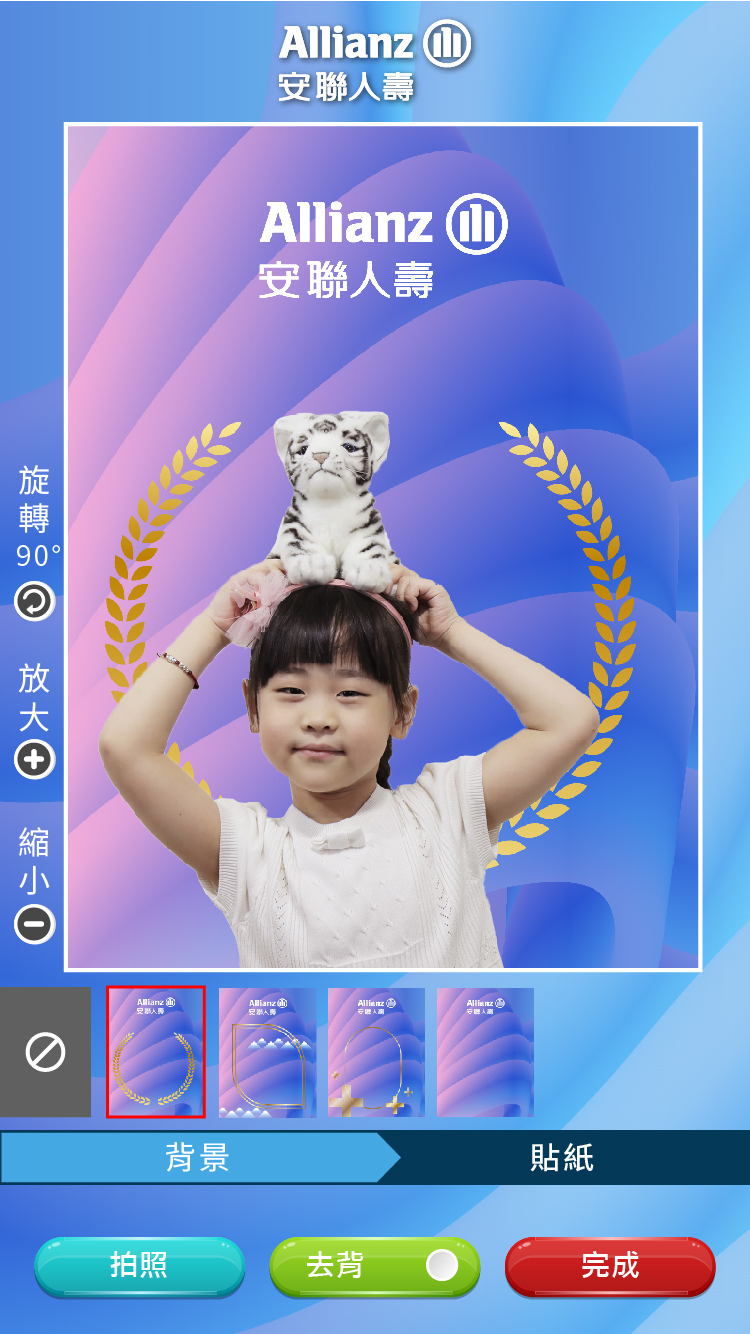Switch to the 背景 tab
The width and height of the screenshot is (750, 1334).
pos(197,1158)
